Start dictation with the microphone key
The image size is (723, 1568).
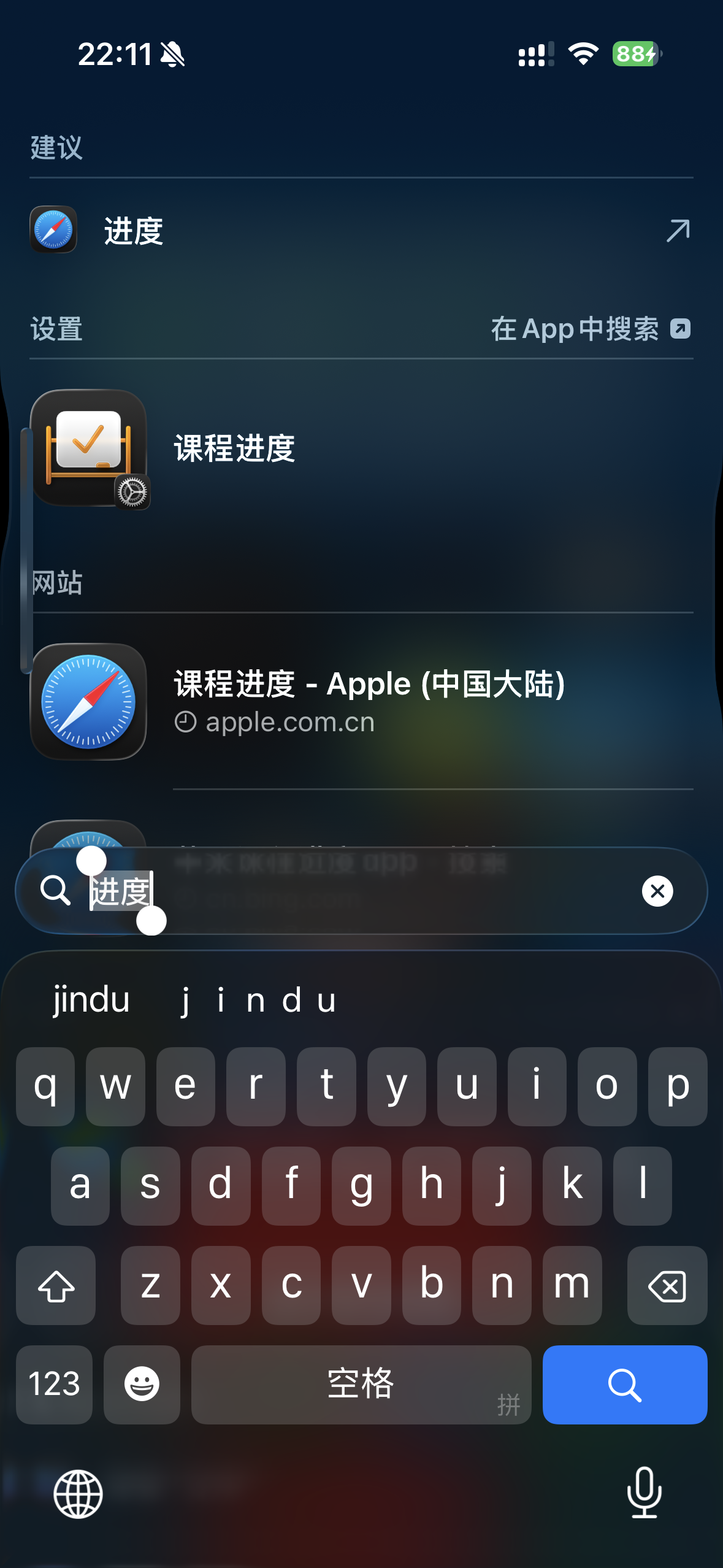coord(644,1493)
